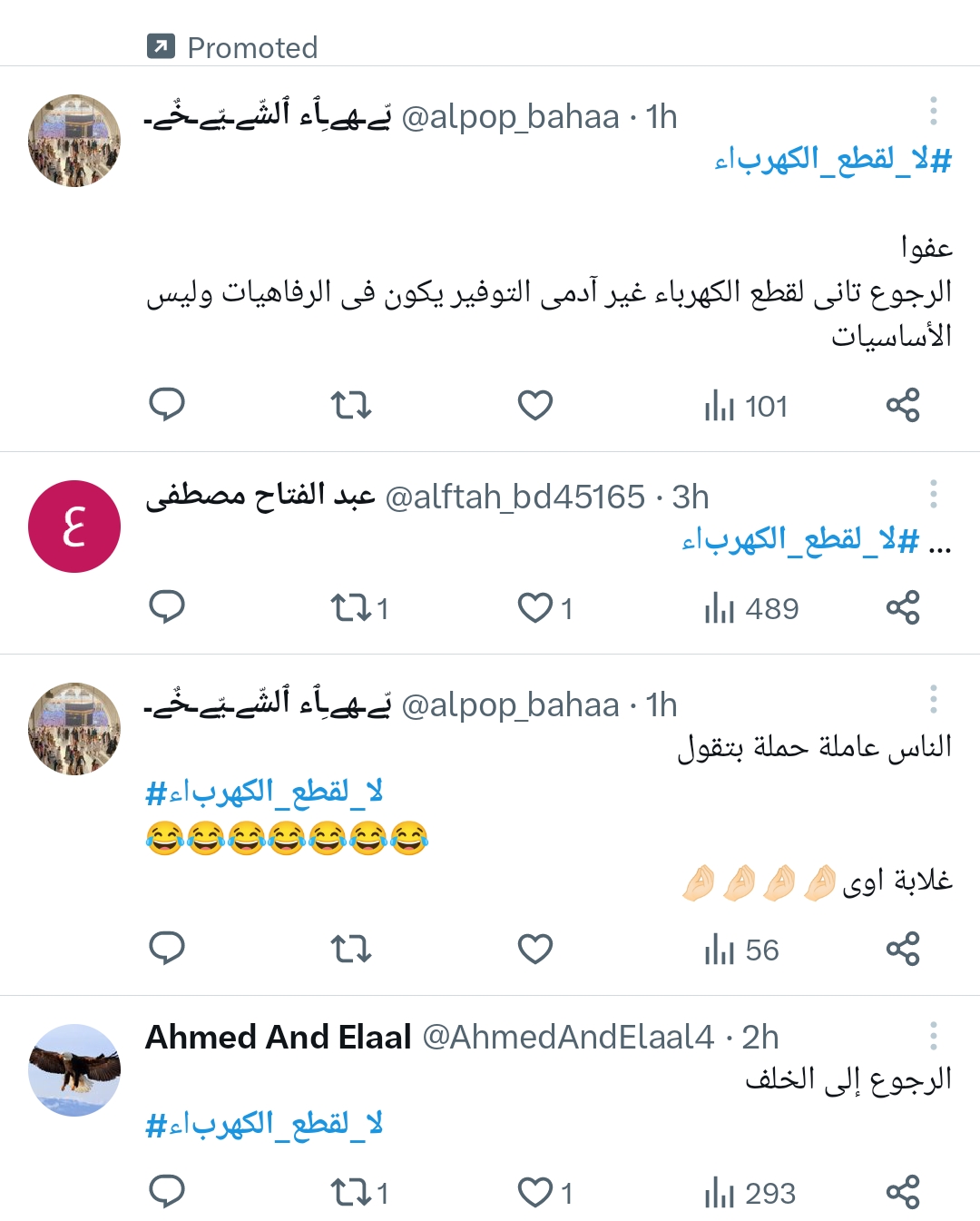Image resolution: width=980 pixels, height=1221 pixels.
Task: Open hashtag link in tweet with laughing emojis
Action: pos(265,792)
